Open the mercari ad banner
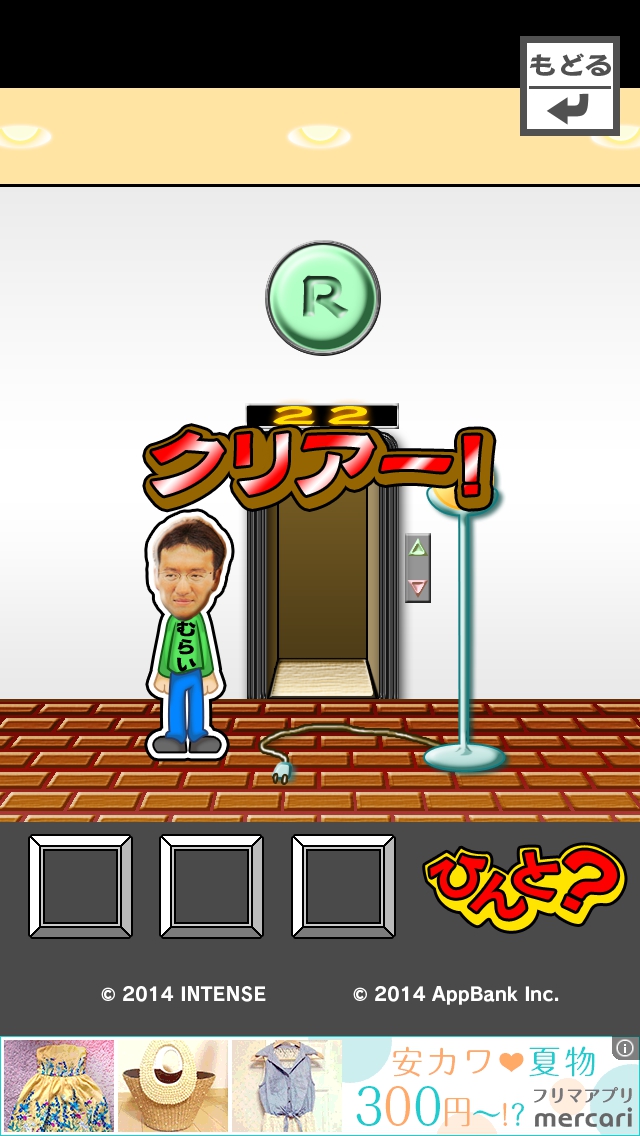Screen dimensions: 640x1136 tap(320, 1085)
